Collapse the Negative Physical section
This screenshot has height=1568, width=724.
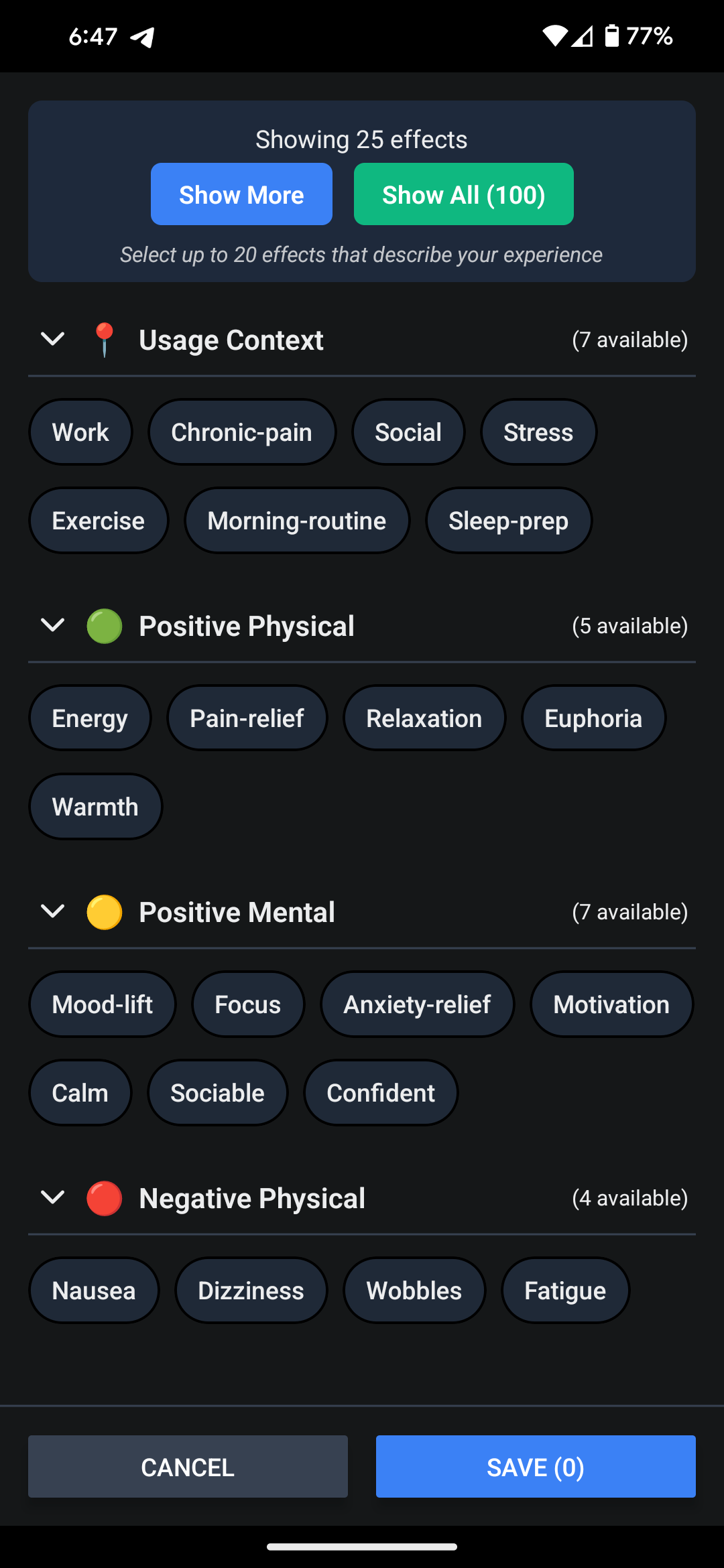(52, 1197)
